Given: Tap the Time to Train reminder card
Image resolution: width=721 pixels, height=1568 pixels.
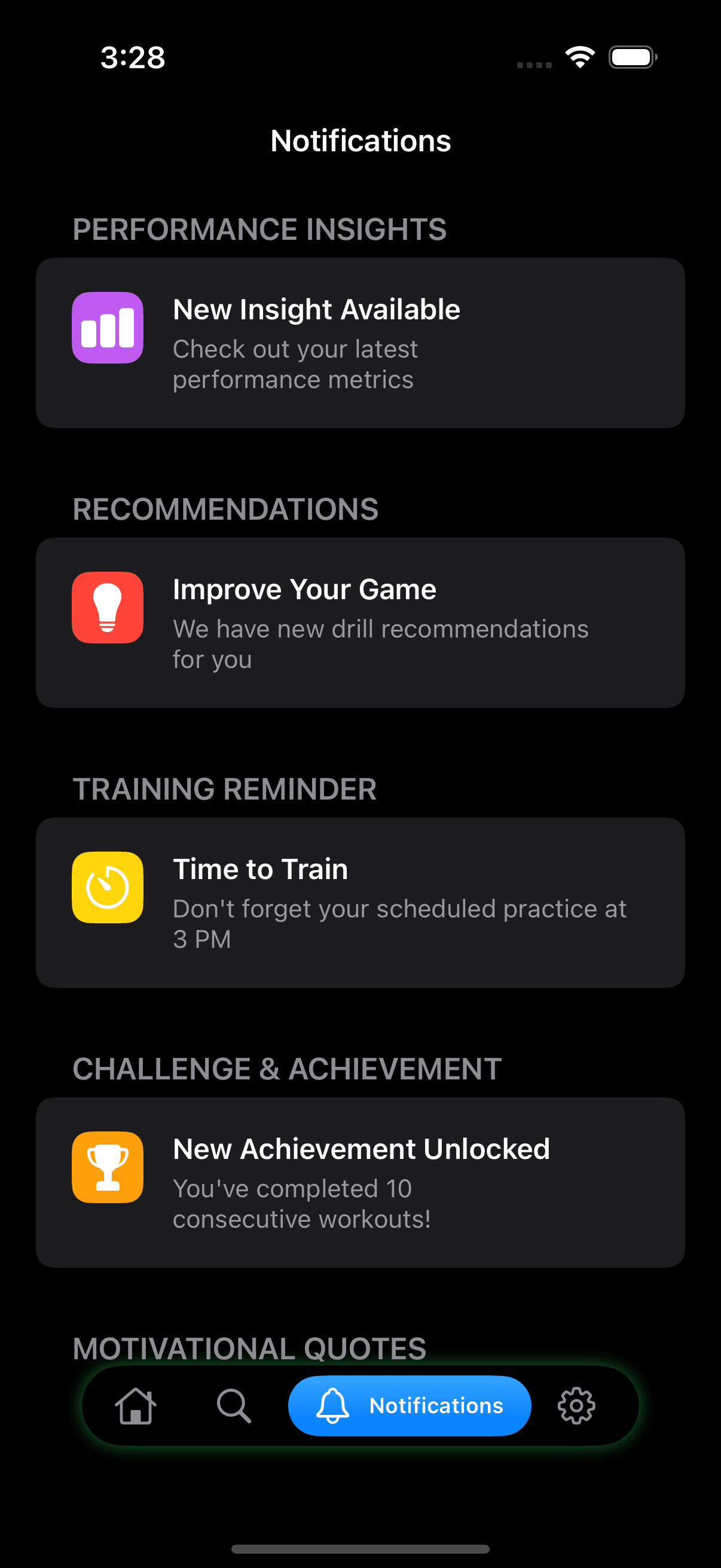Looking at the screenshot, I should pos(360,902).
